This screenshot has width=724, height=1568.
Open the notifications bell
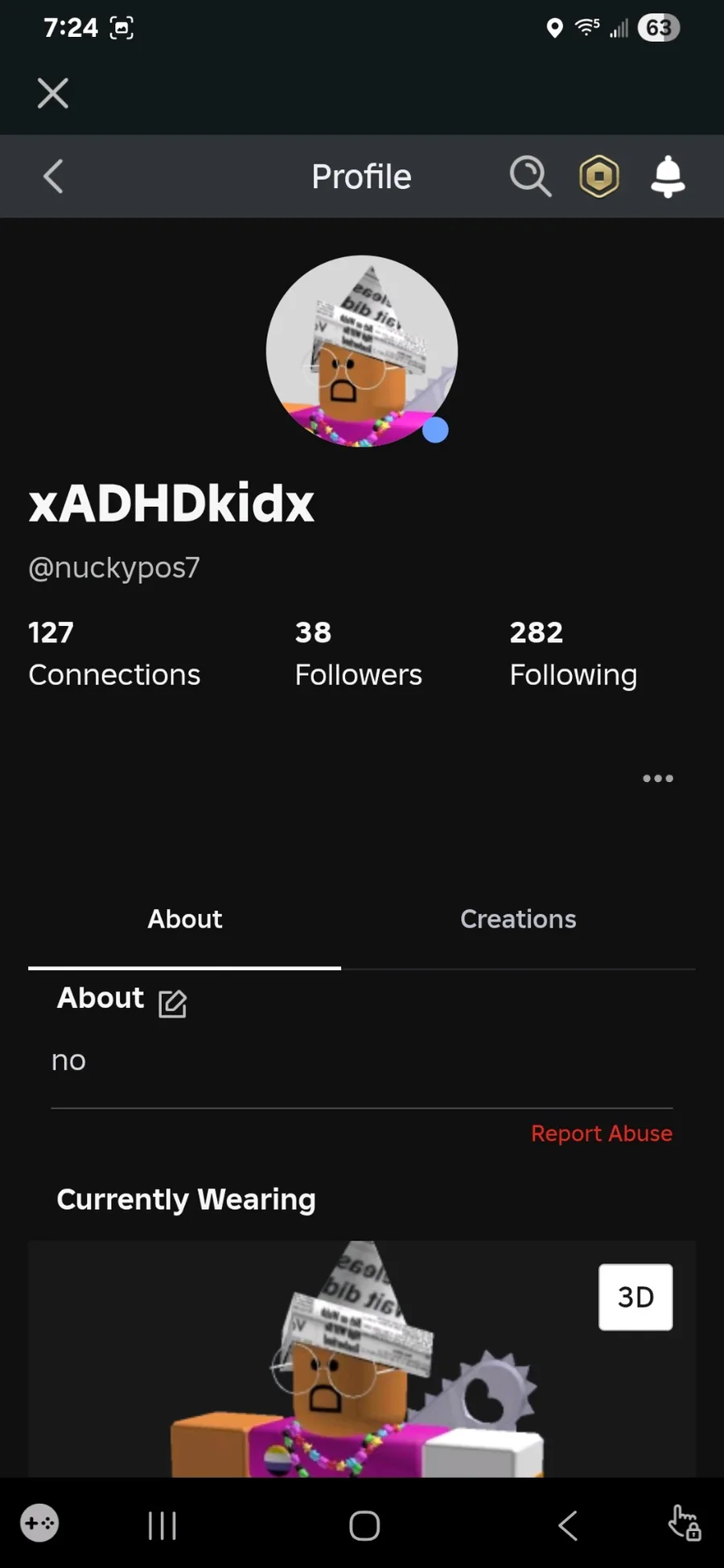point(668,176)
